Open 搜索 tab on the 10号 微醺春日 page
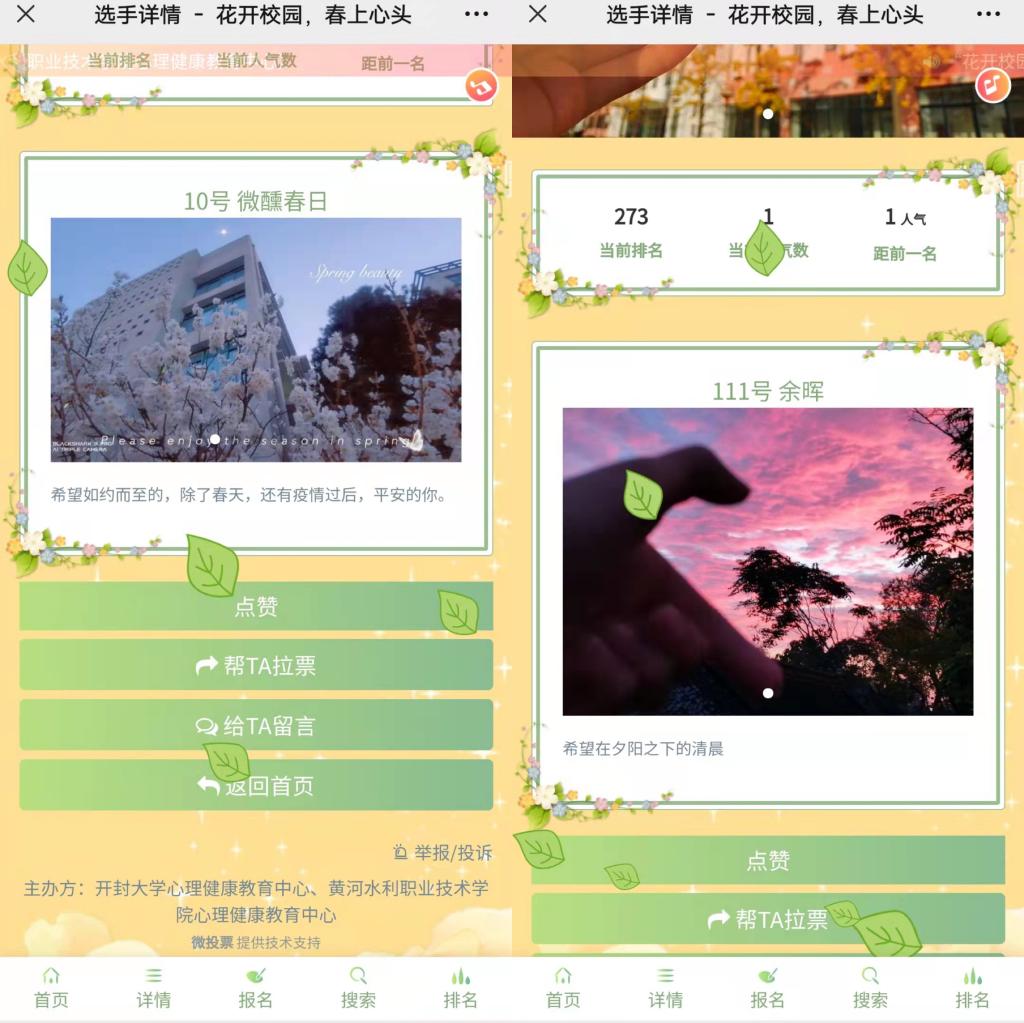The width and height of the screenshot is (1024, 1023). [358, 988]
